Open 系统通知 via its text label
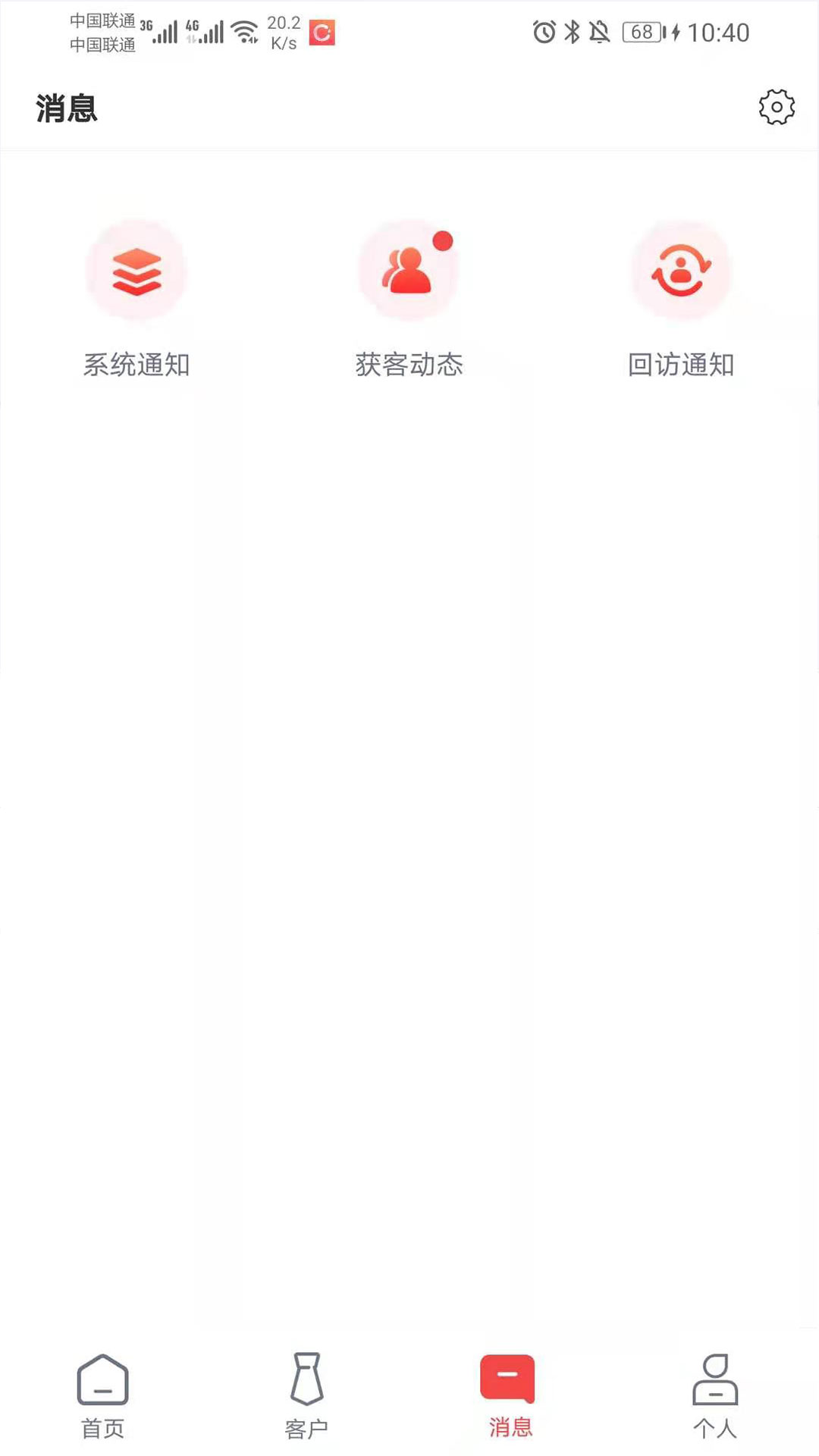 pyautogui.click(x=136, y=364)
